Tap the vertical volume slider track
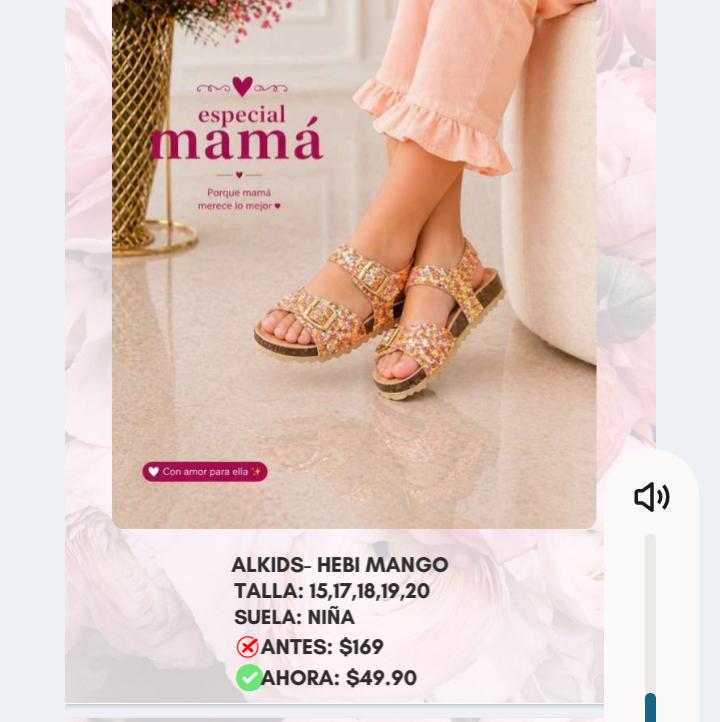Image resolution: width=720 pixels, height=722 pixels. coord(650,620)
